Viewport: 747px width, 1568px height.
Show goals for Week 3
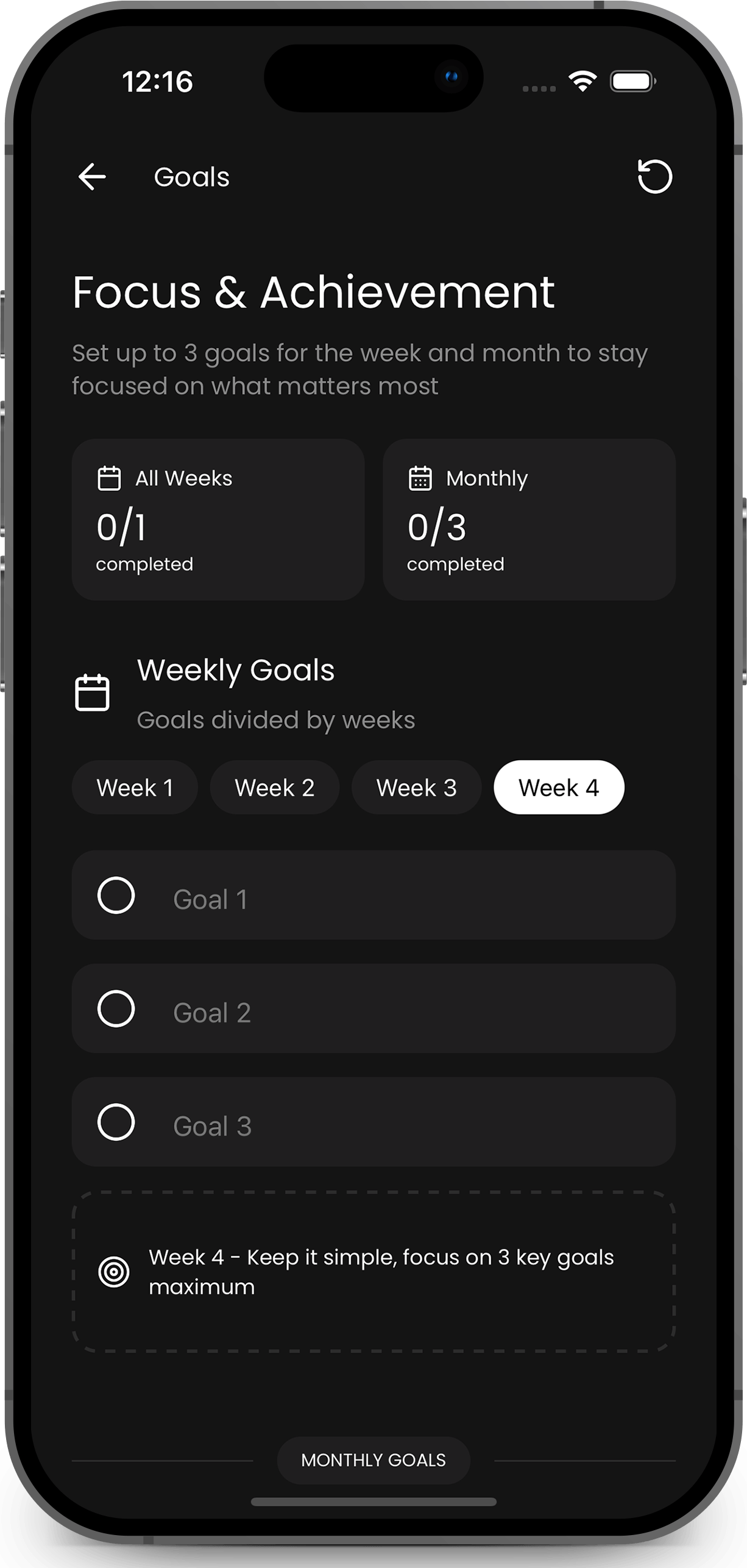click(x=416, y=788)
